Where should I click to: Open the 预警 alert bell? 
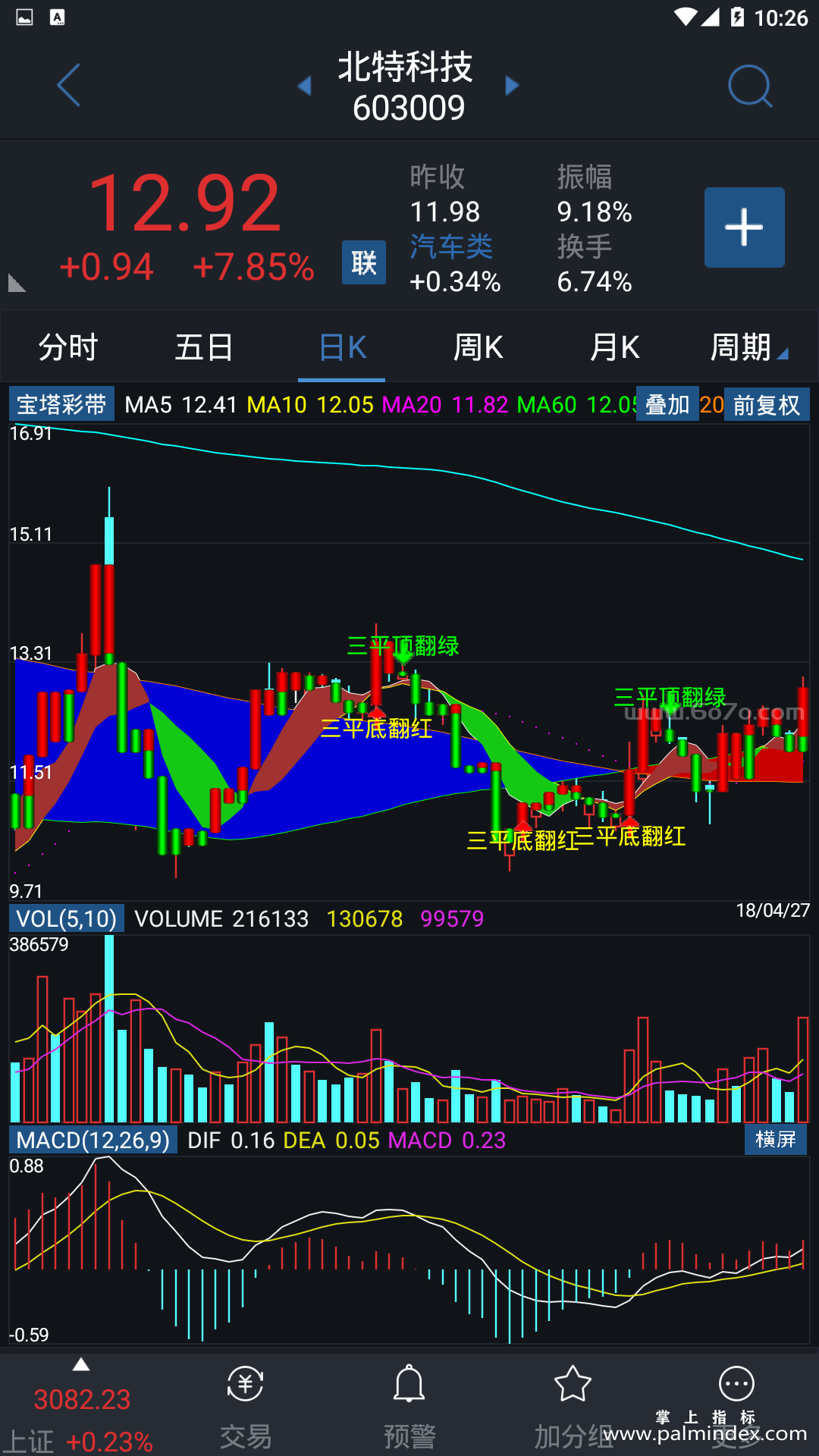pyautogui.click(x=409, y=1403)
